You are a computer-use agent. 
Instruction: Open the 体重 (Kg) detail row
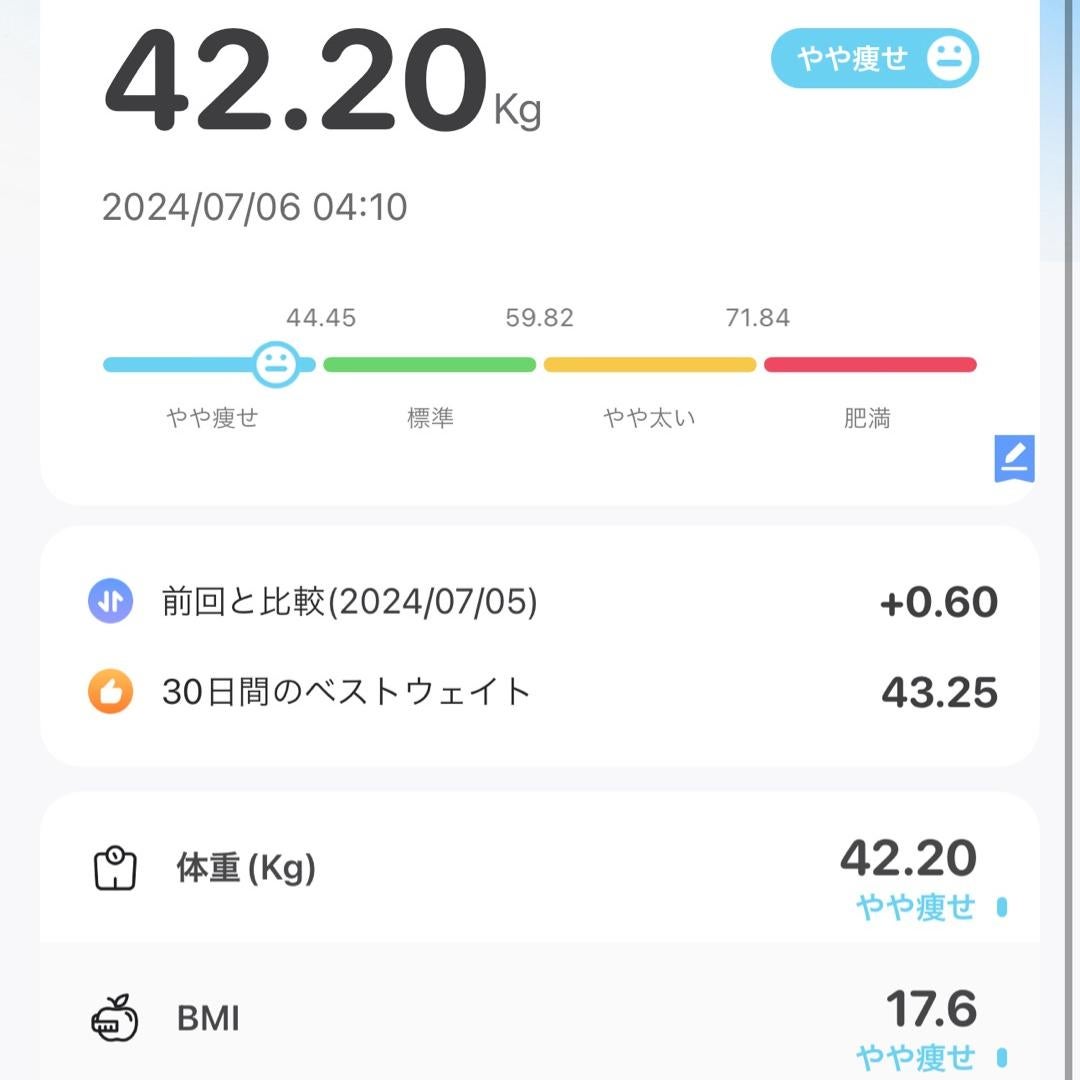[540, 870]
